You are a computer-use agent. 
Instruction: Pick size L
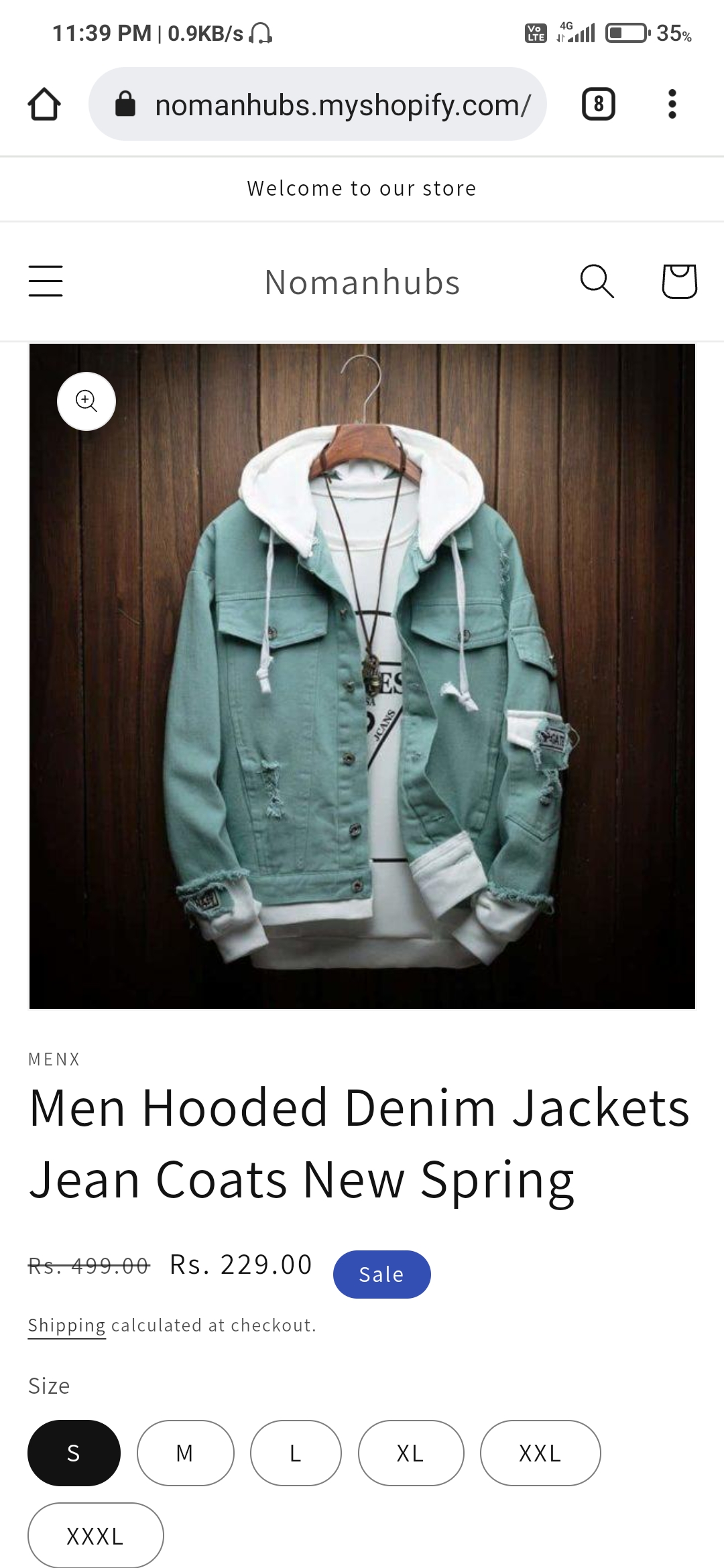[296, 1453]
